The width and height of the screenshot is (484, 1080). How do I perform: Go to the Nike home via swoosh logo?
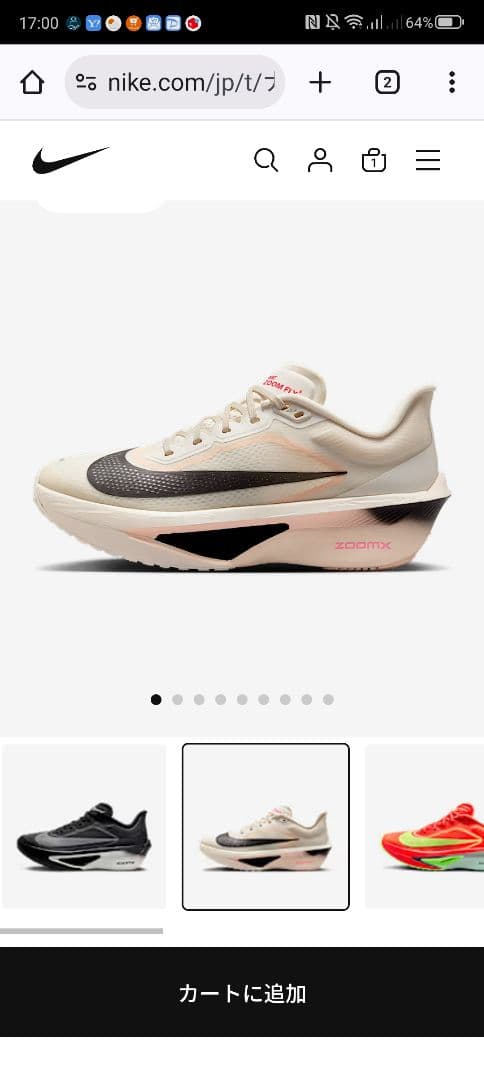[x=70, y=160]
